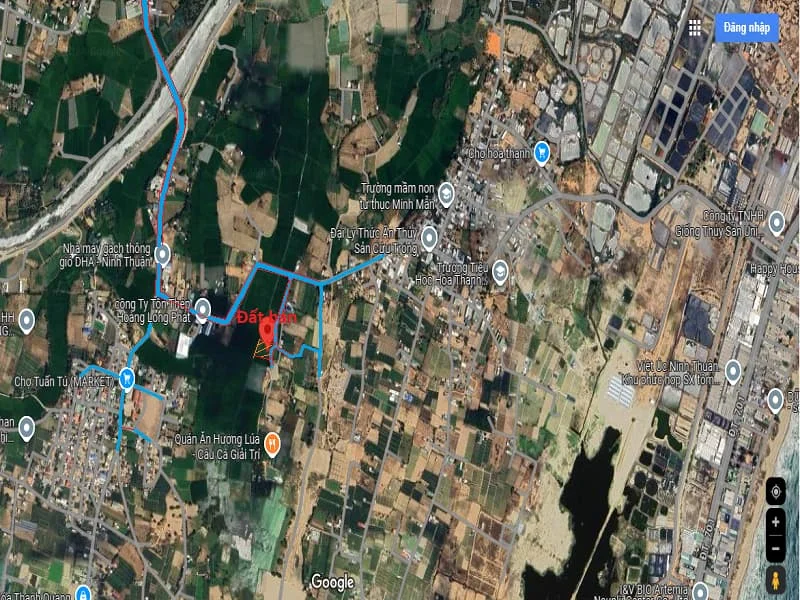The width and height of the screenshot is (800, 600).
Task: Zoom out with the minus button
Action: [x=775, y=548]
